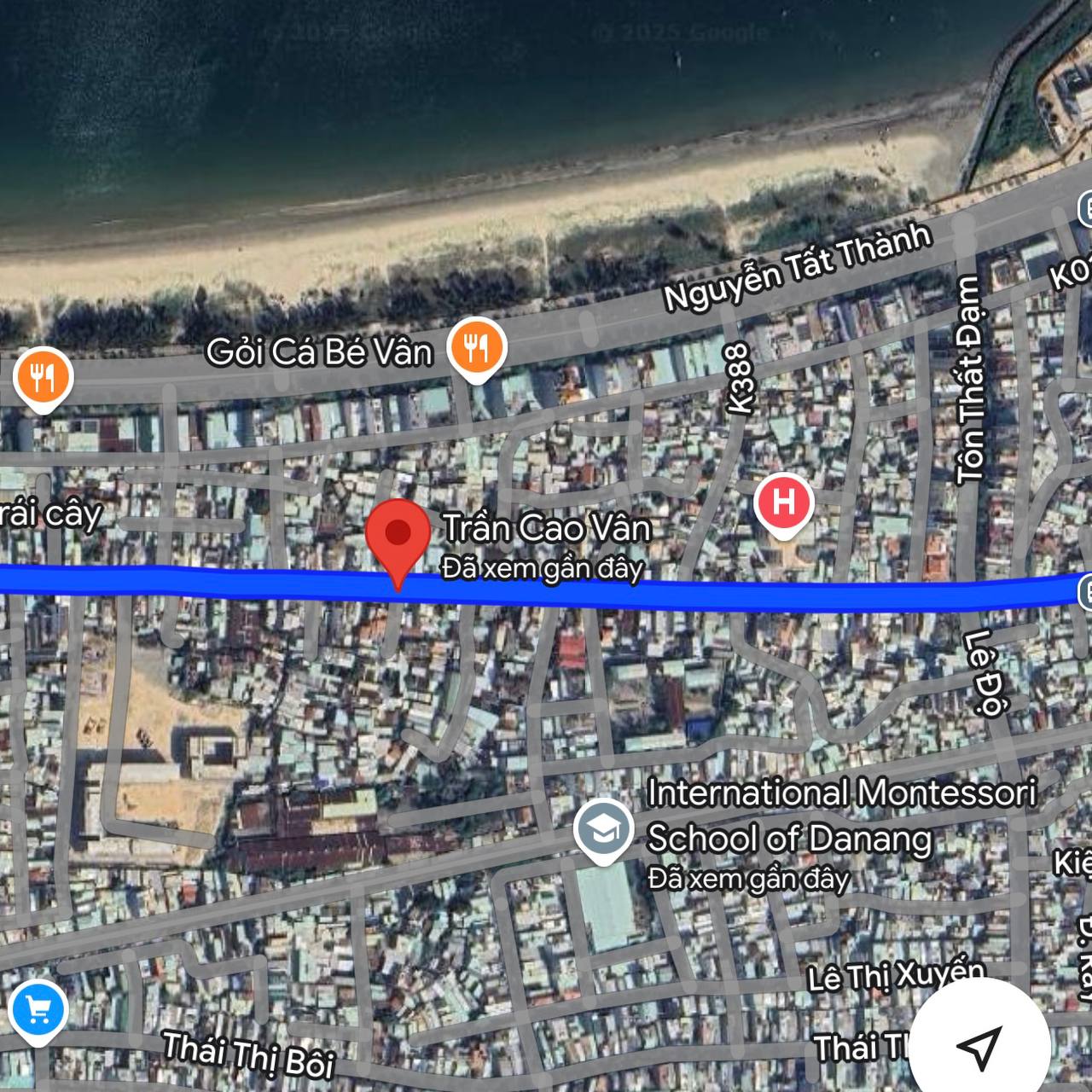
Task: Select the hospital H marker
Action: point(783,502)
